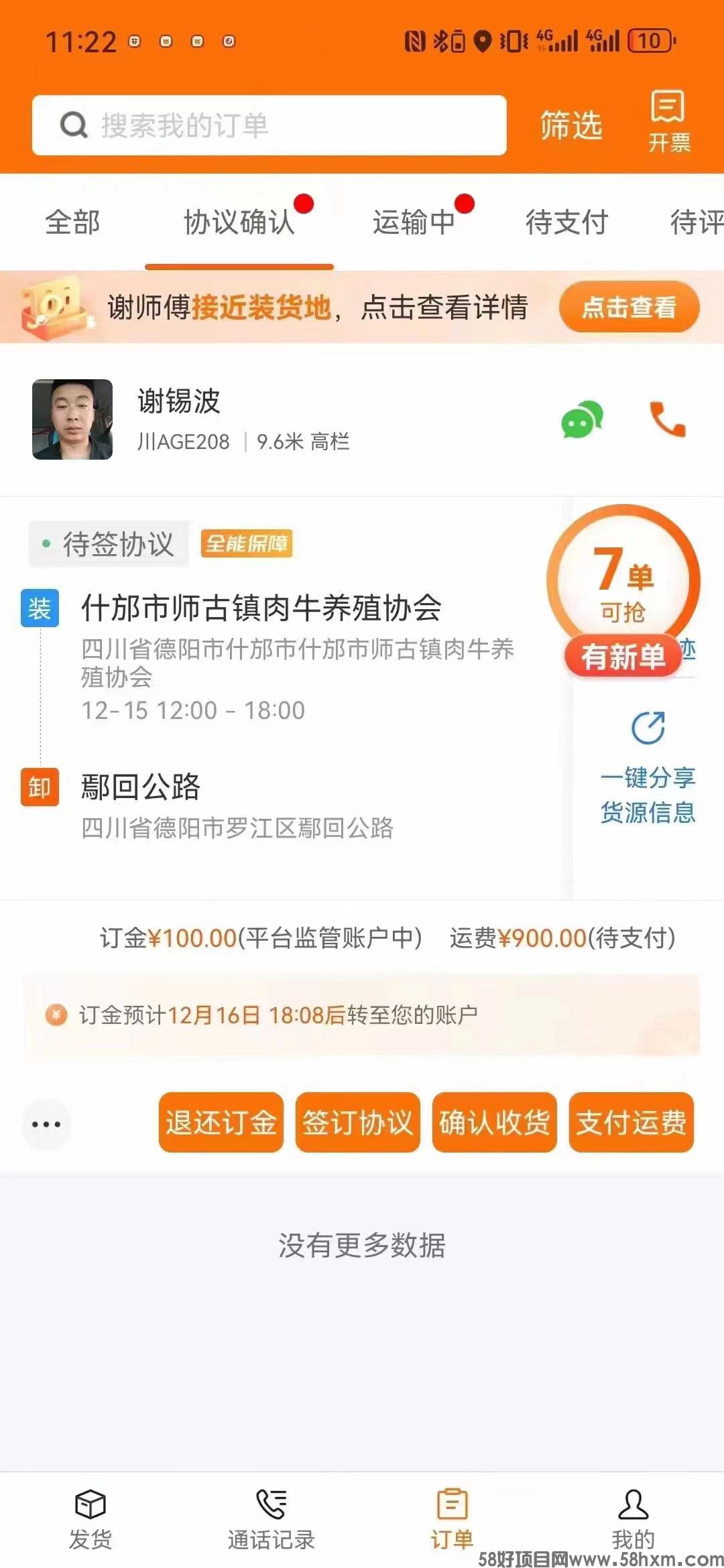Open 通话记录 in bottom navigation
Image resolution: width=724 pixels, height=1568 pixels.
click(x=271, y=1520)
